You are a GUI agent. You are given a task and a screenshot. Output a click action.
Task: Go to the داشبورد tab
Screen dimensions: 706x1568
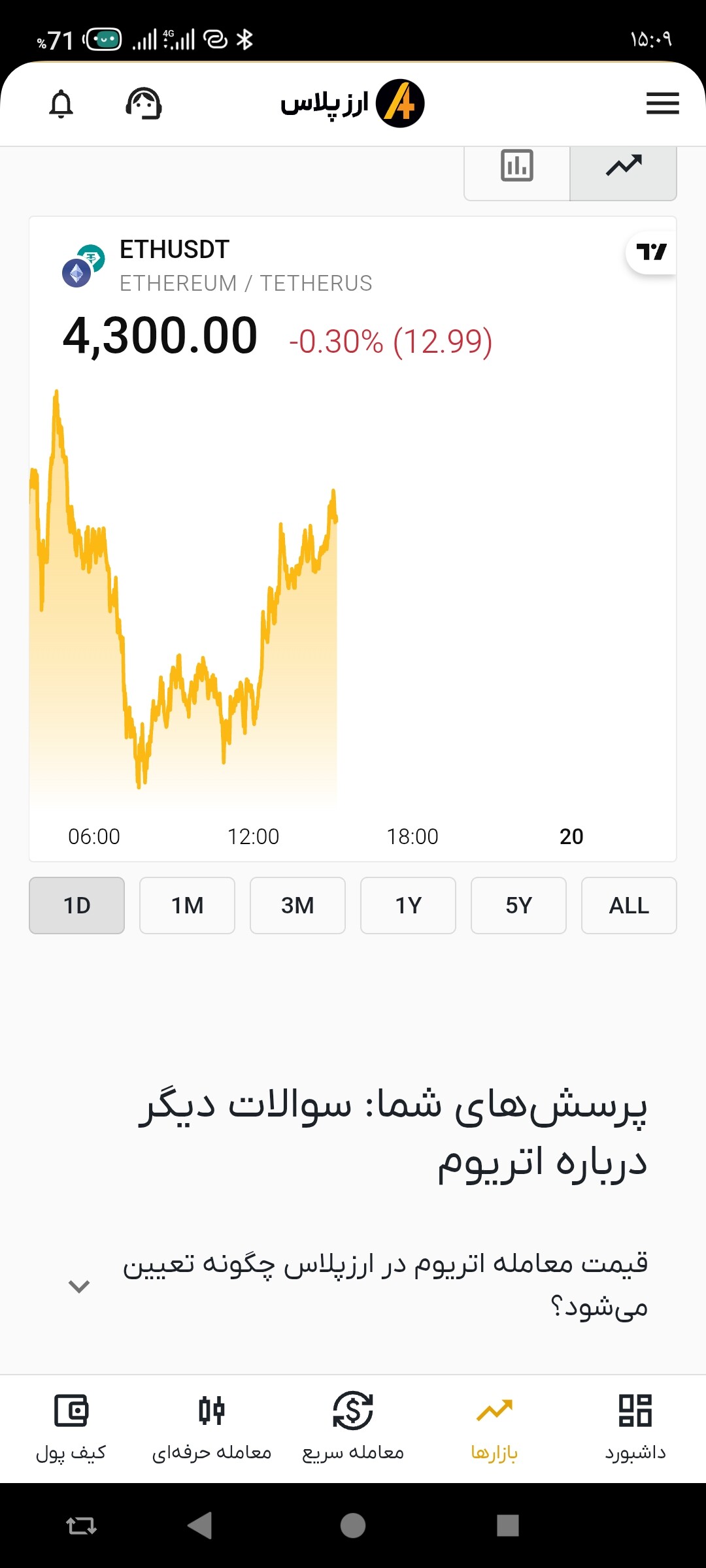635,1427
